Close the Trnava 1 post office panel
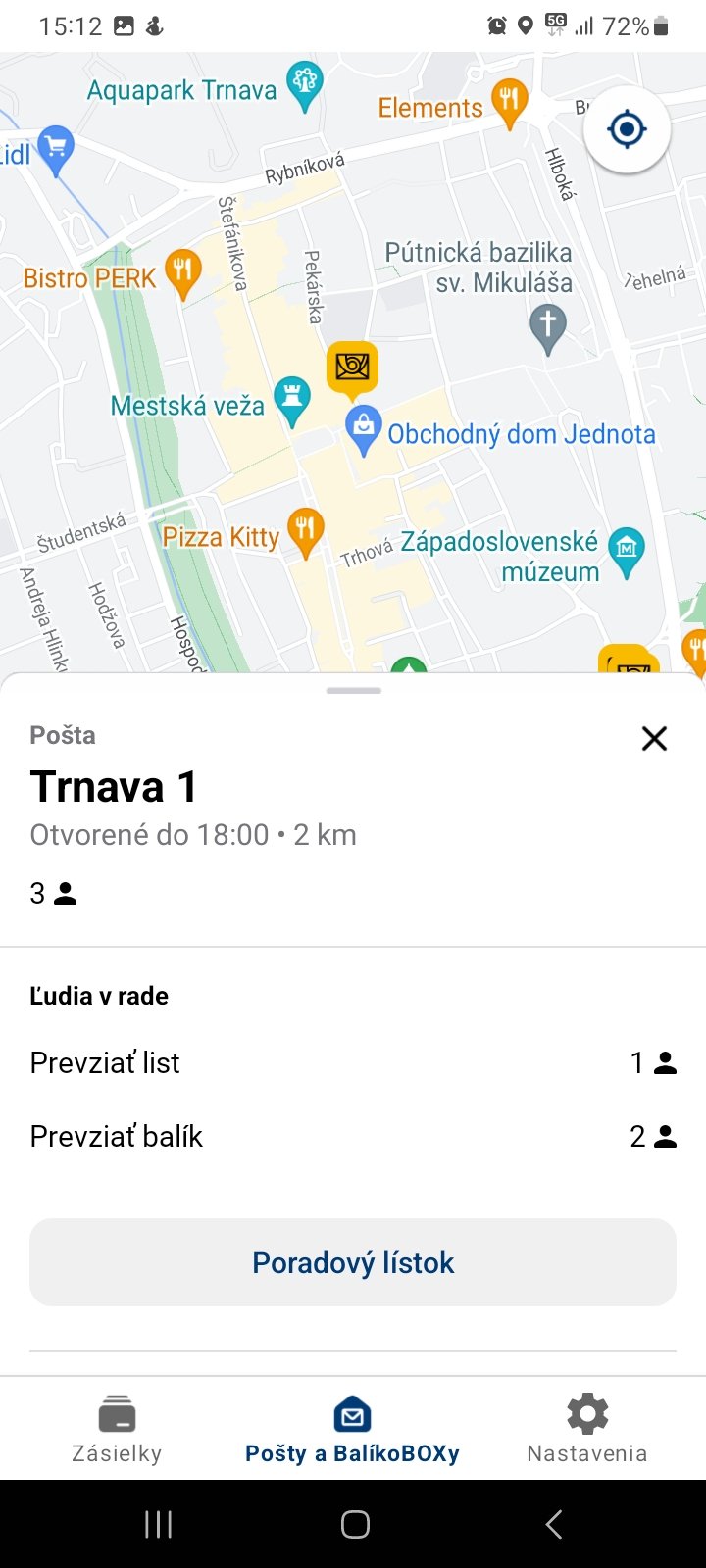 pos(654,738)
